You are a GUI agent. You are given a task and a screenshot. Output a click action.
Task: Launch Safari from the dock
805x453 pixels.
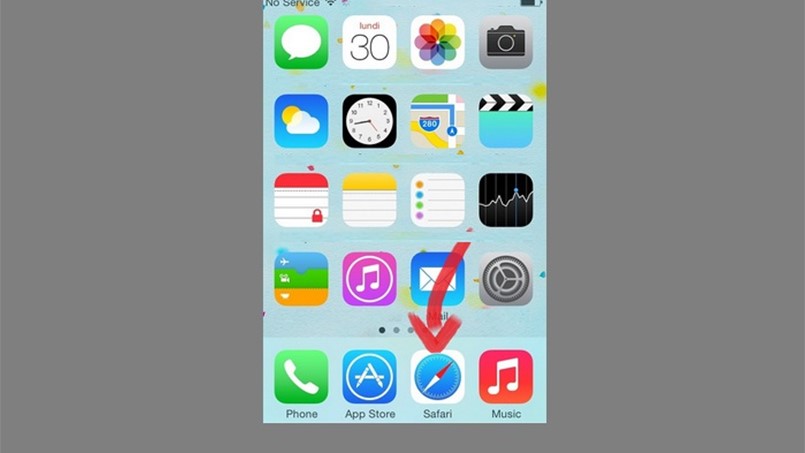click(437, 376)
